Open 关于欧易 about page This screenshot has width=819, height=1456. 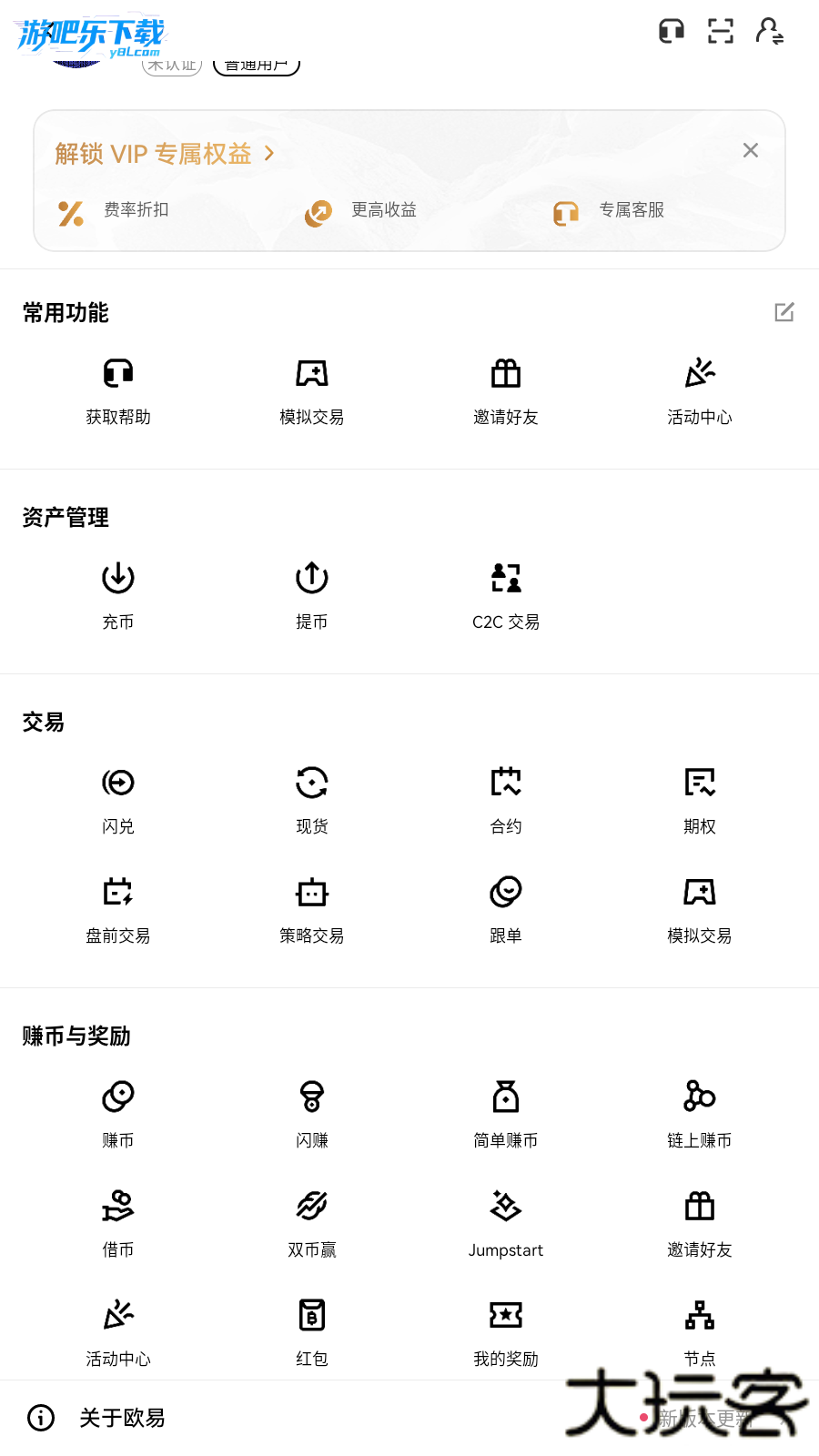point(121,1419)
